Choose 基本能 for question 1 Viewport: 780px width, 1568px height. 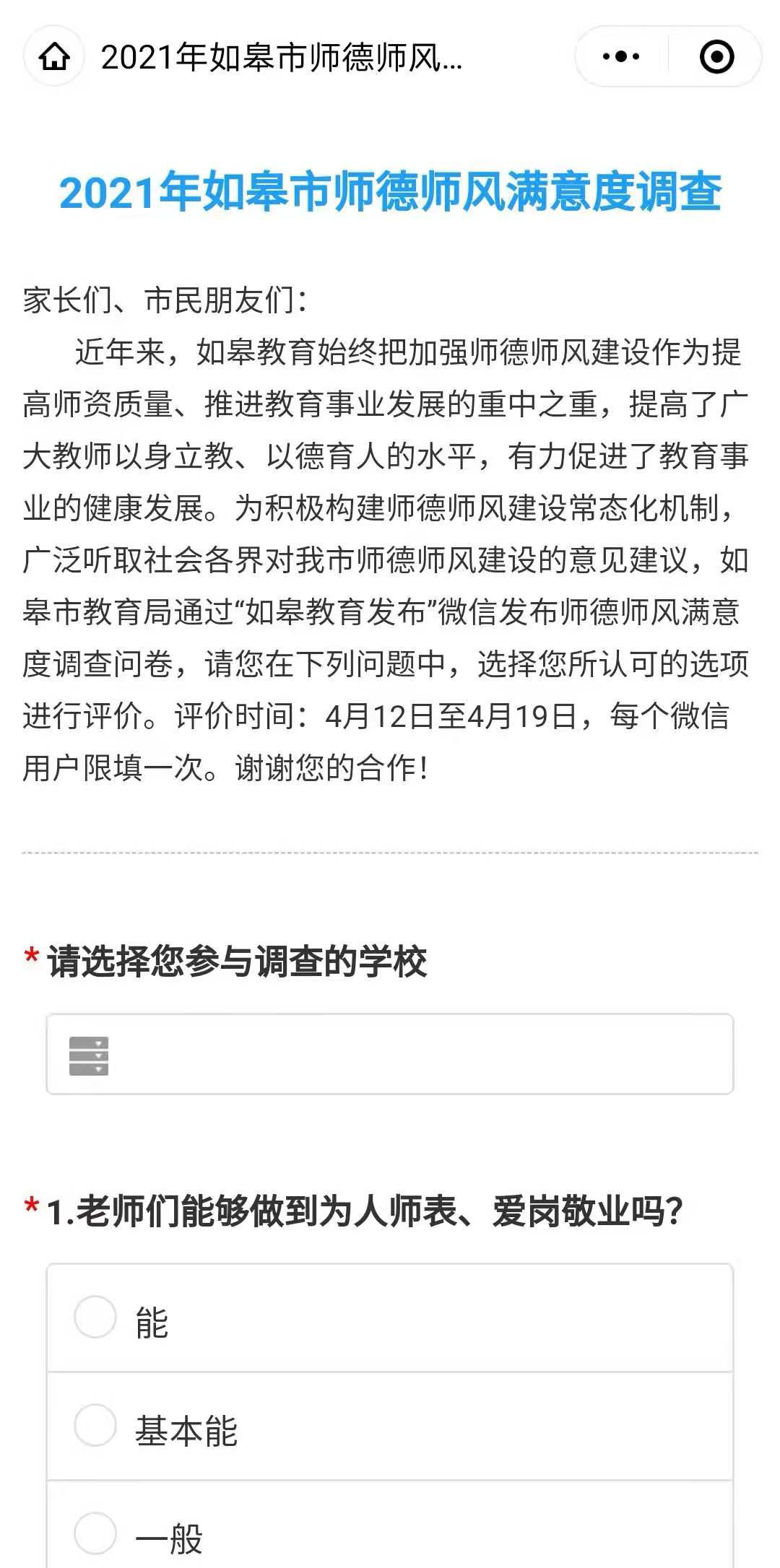[x=390, y=1427]
